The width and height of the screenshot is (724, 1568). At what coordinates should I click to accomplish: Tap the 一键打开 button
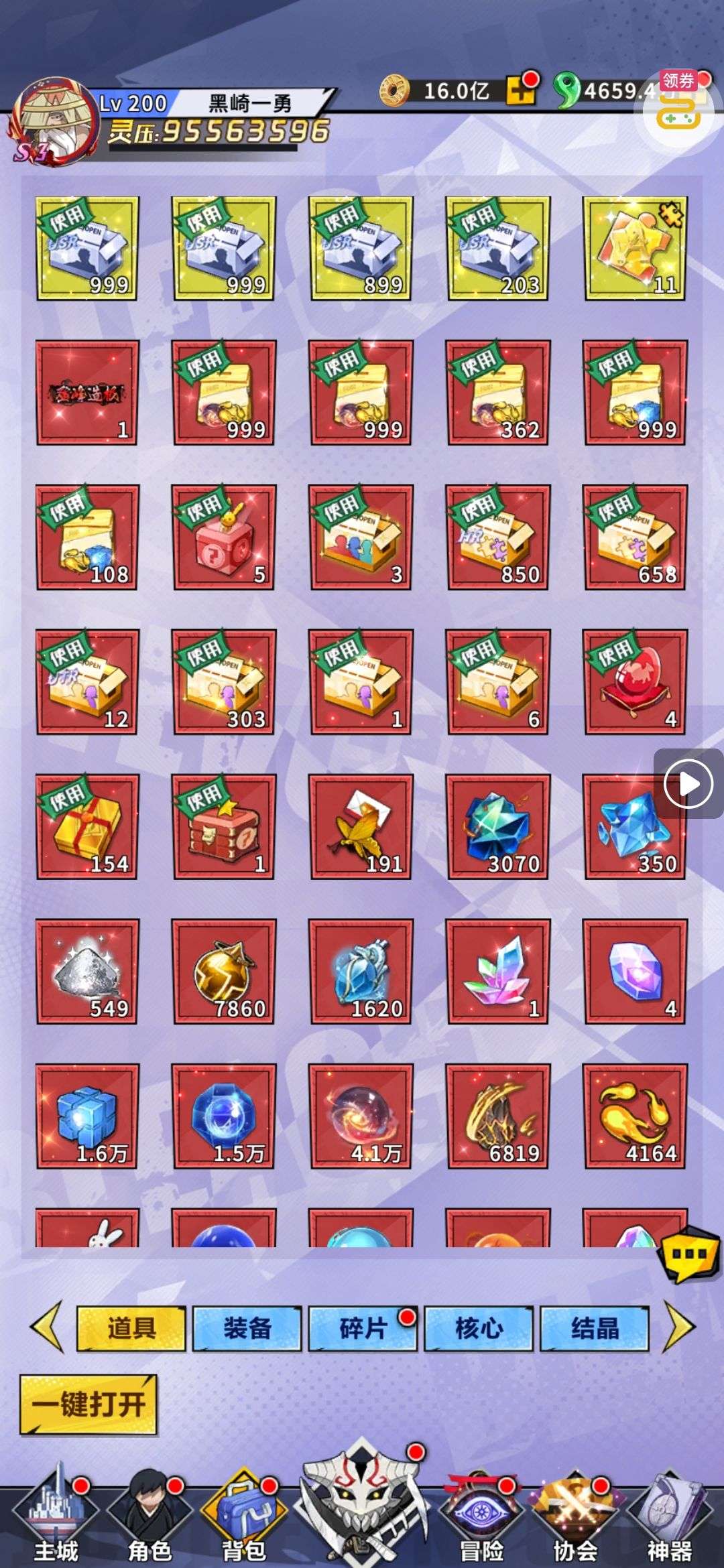(x=88, y=1404)
